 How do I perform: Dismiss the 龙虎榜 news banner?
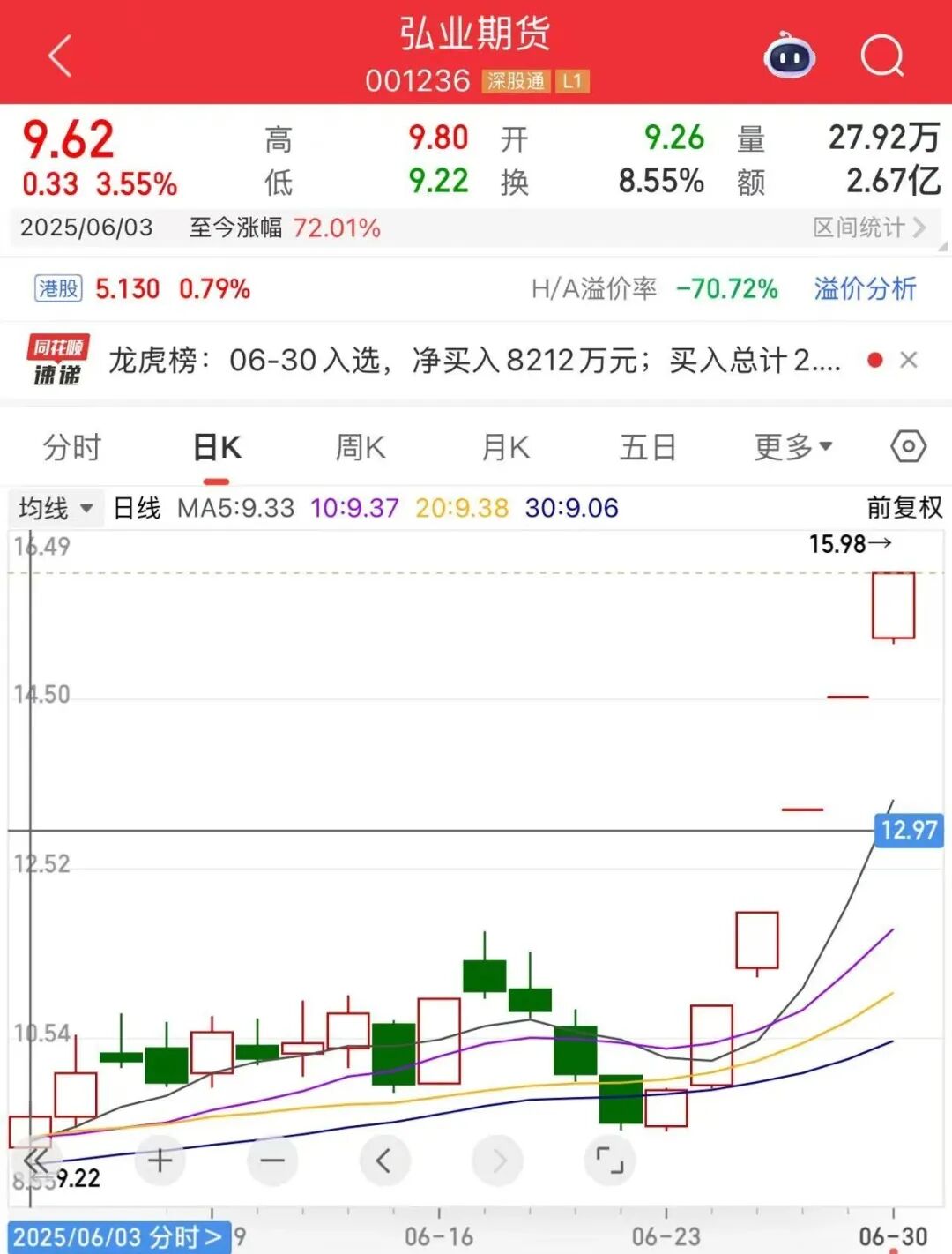909,360
